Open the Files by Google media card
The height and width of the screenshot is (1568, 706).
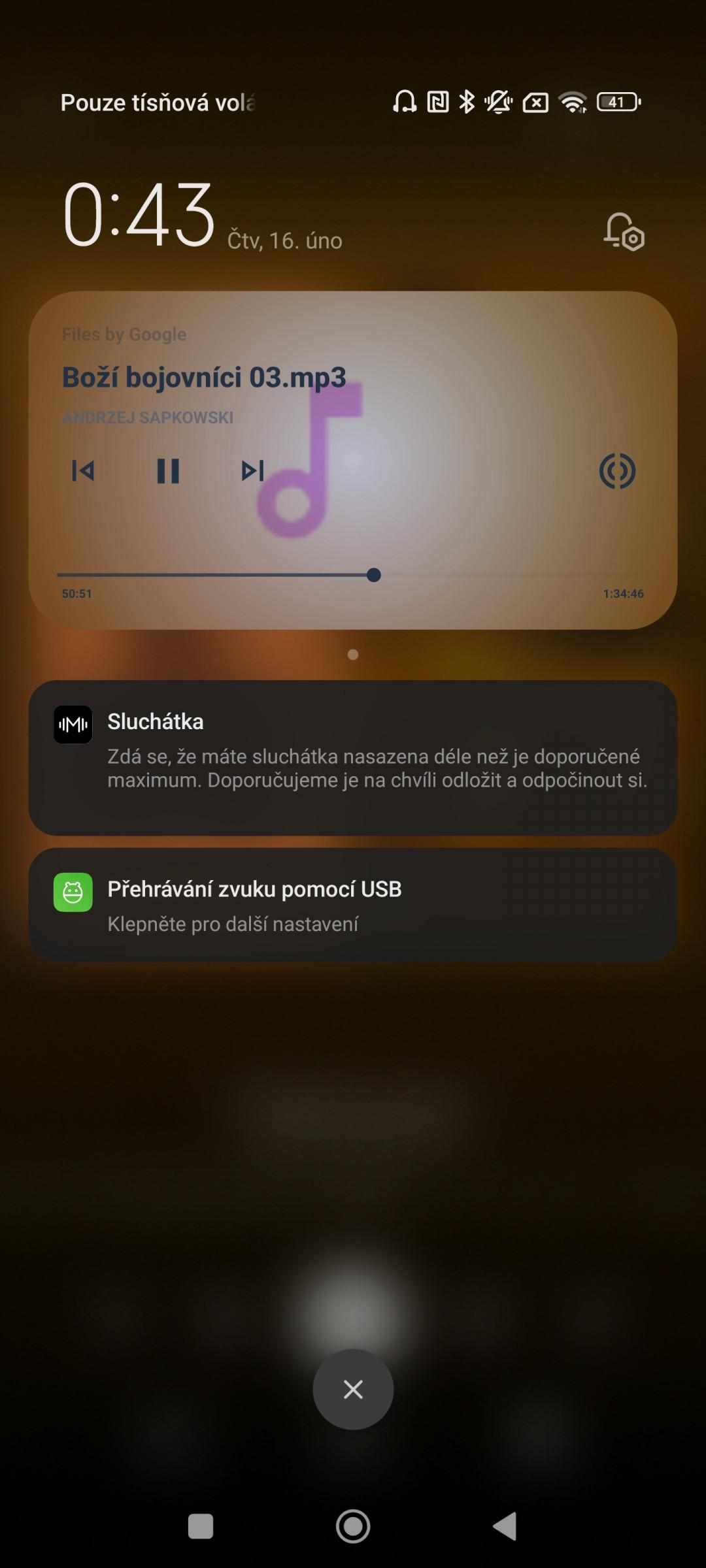click(x=353, y=460)
